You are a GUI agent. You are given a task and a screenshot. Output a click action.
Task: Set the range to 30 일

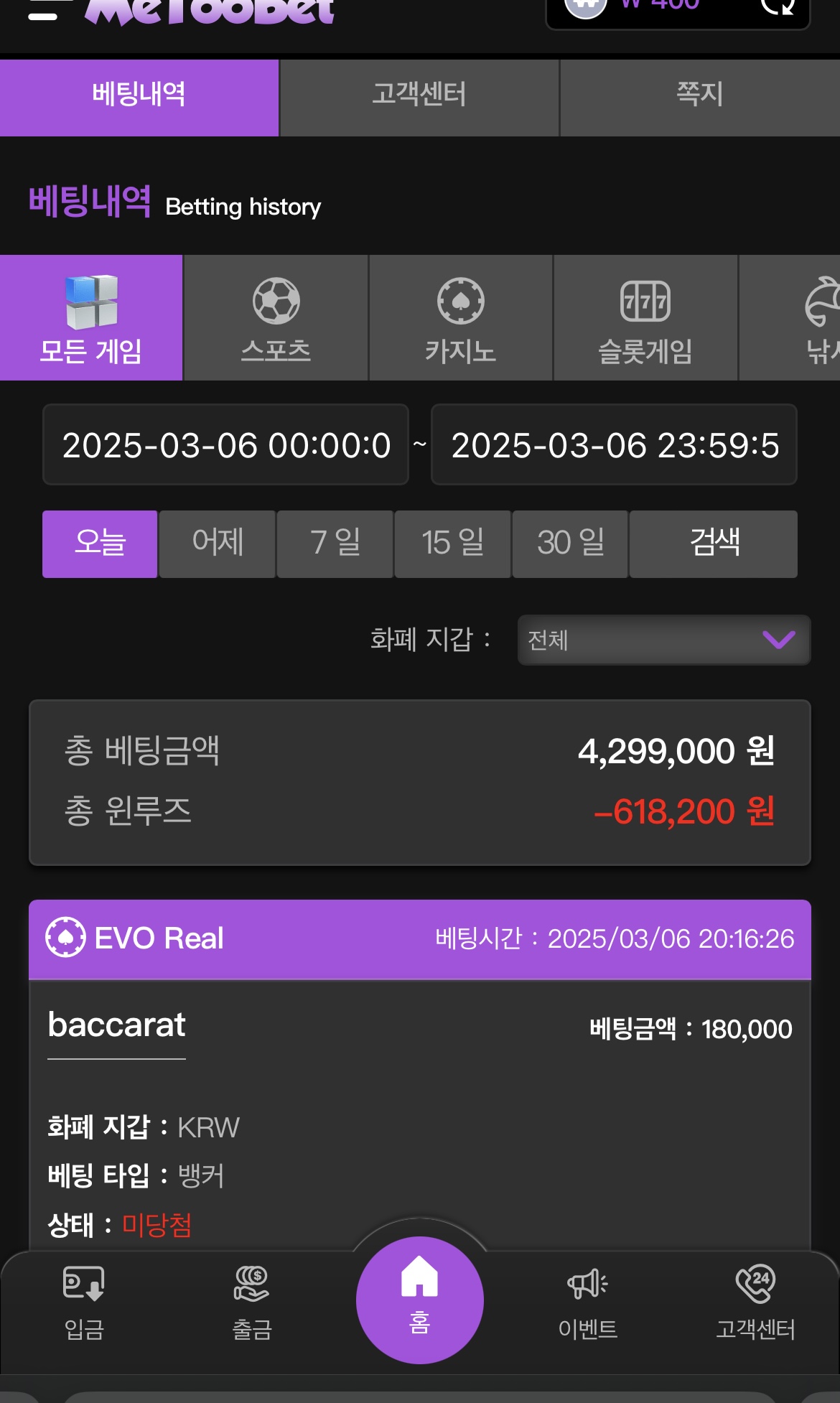[x=571, y=544]
